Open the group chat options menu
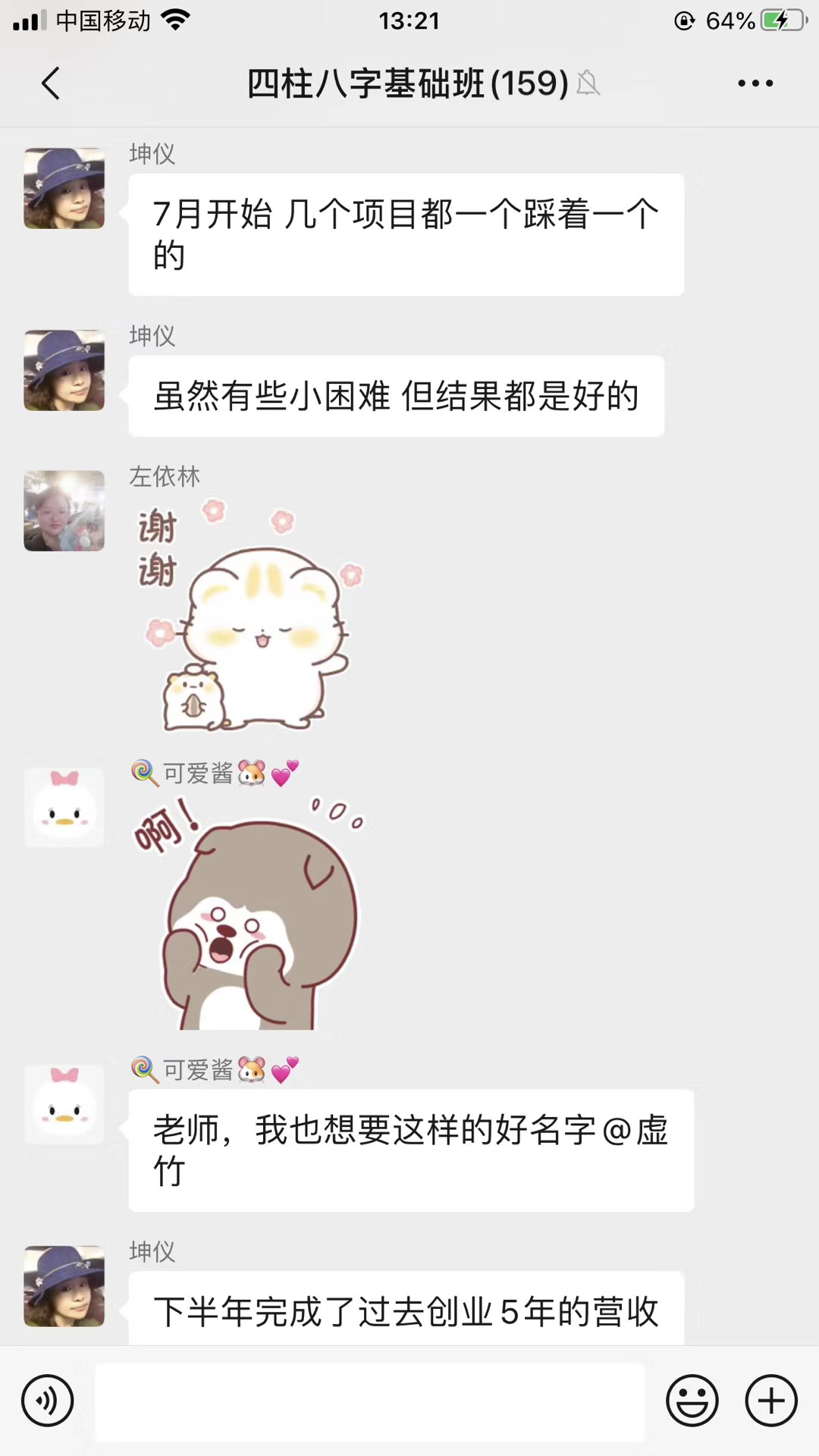This screenshot has height=1456, width=819. click(755, 83)
